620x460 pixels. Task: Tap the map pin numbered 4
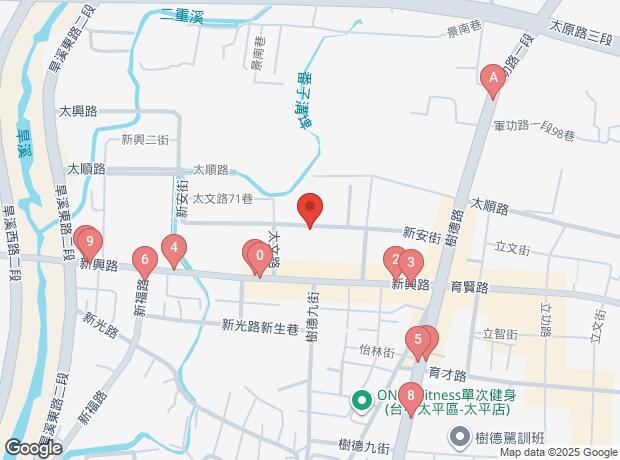[174, 248]
